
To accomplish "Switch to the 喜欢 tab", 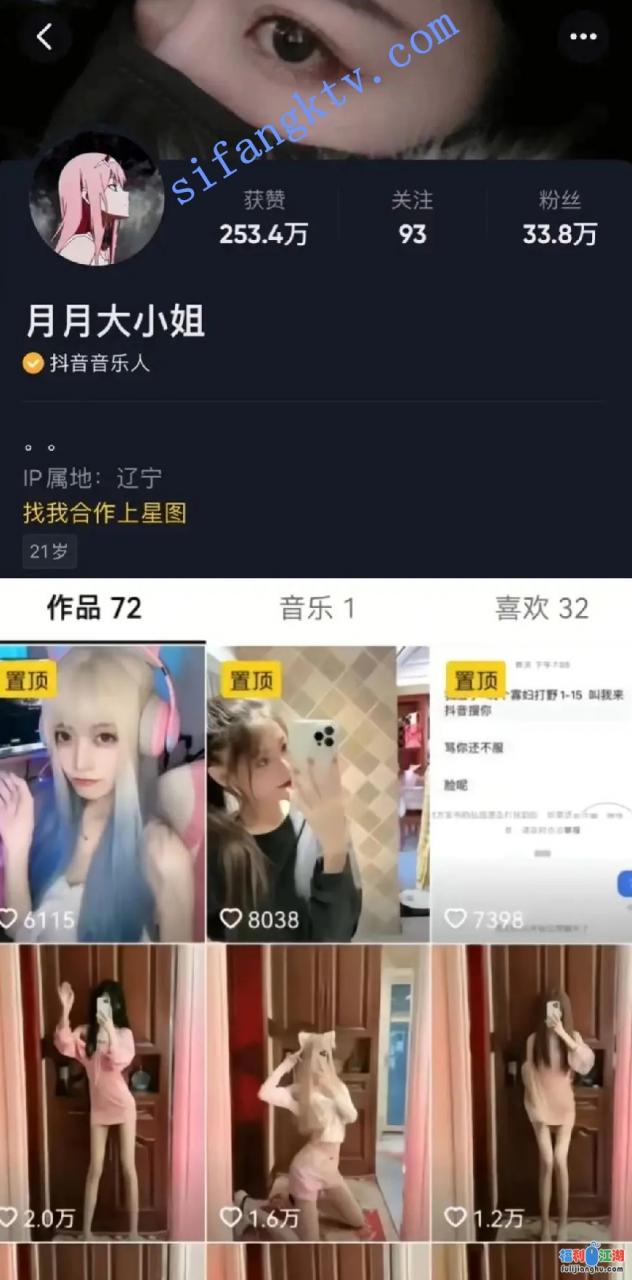I will click(x=541, y=608).
